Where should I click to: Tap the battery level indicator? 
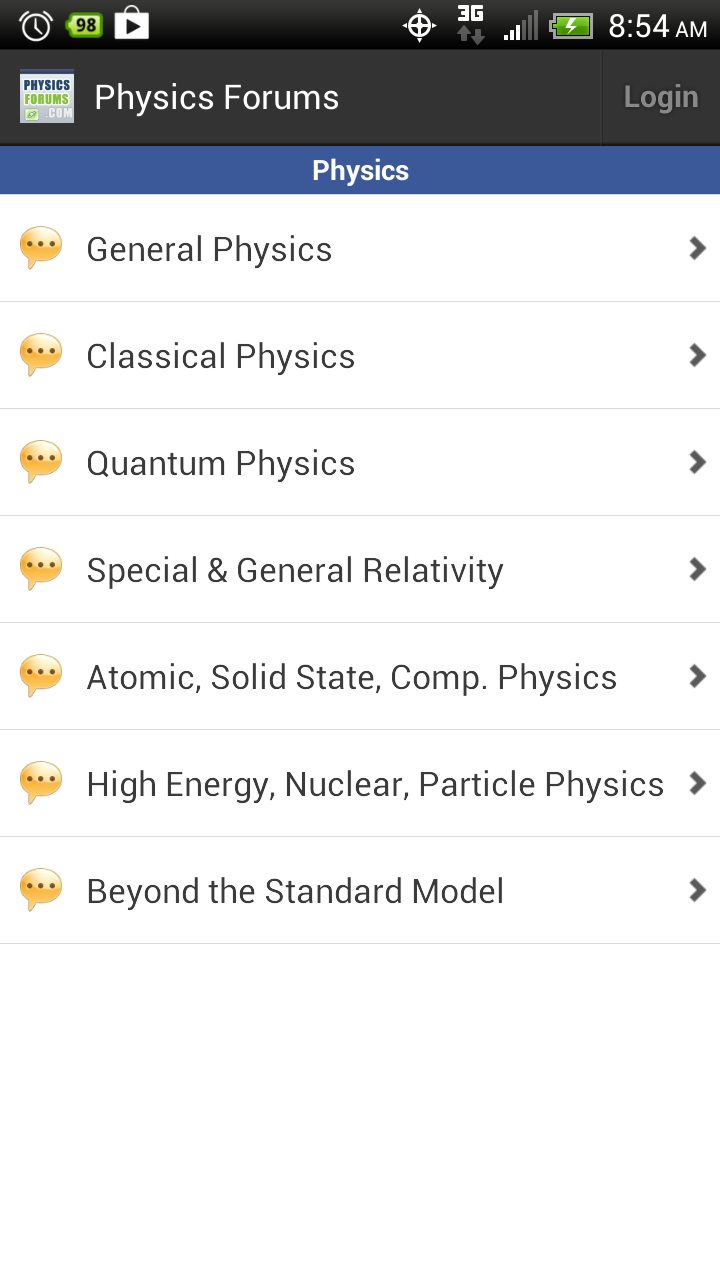click(x=572, y=25)
